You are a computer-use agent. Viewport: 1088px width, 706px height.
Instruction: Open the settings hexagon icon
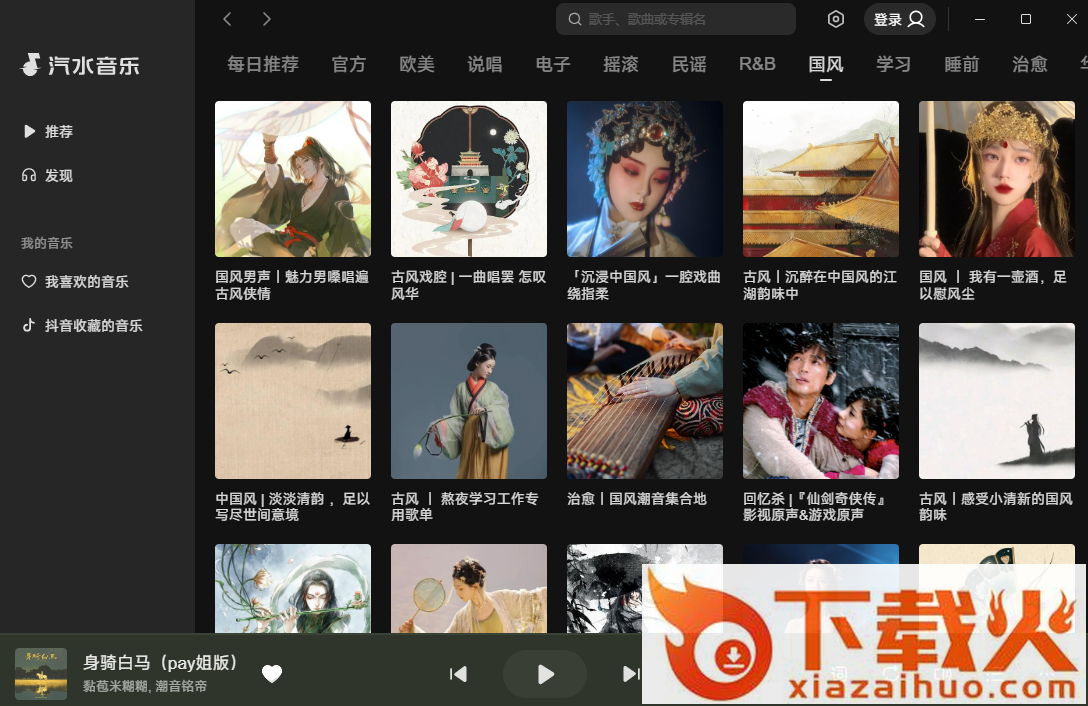pyautogui.click(x=836, y=19)
